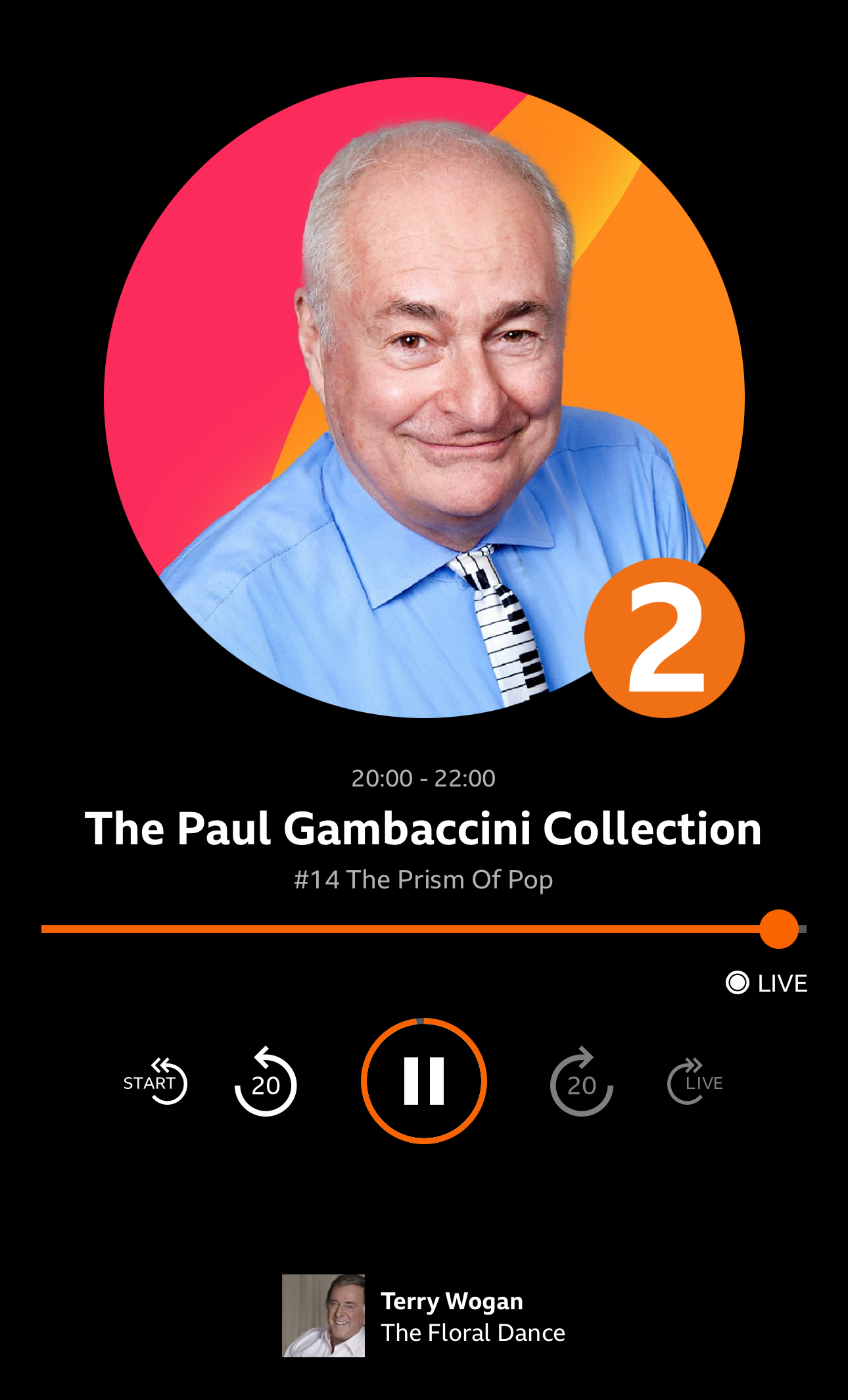Pause the live radio playback
Screen dimensions: 848x1400
(423, 1081)
